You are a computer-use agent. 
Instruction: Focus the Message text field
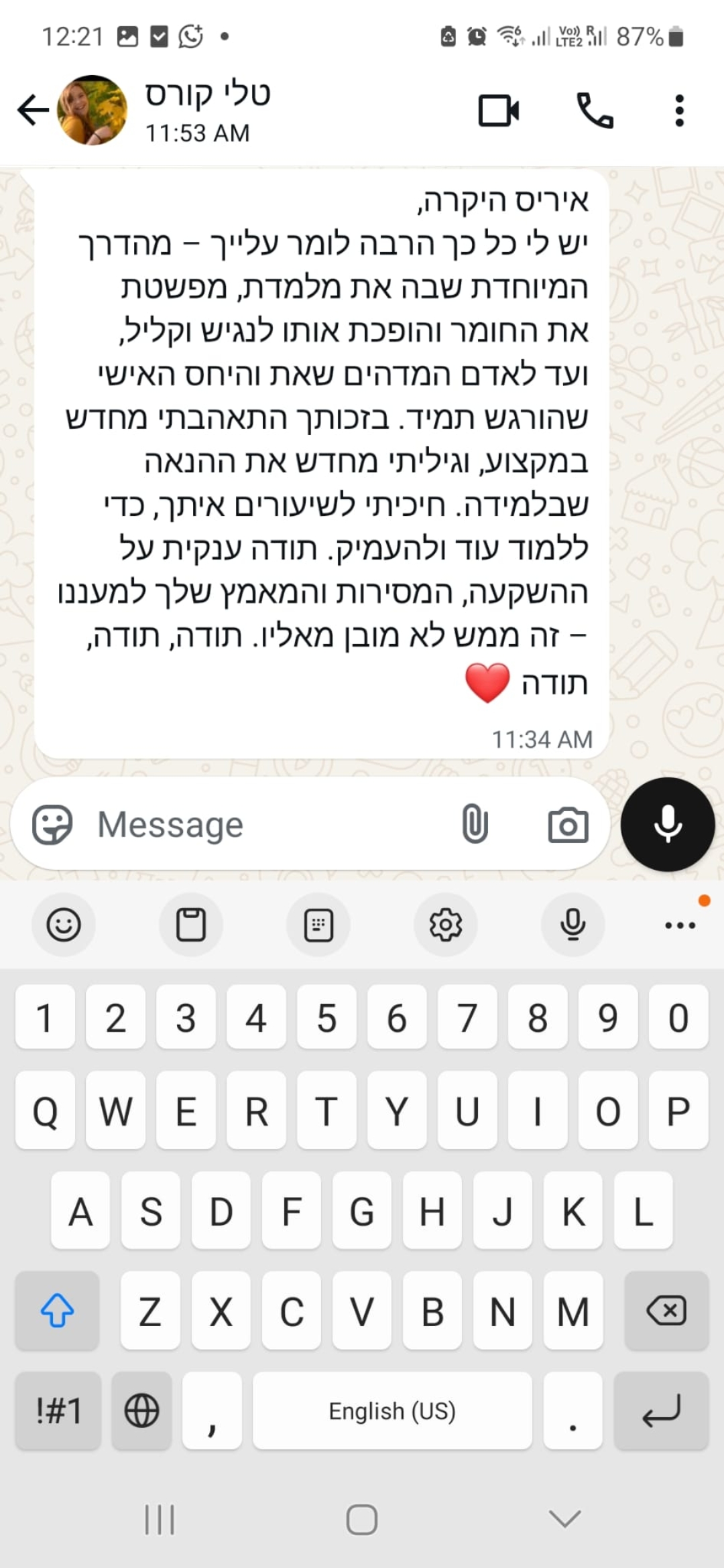[268, 824]
